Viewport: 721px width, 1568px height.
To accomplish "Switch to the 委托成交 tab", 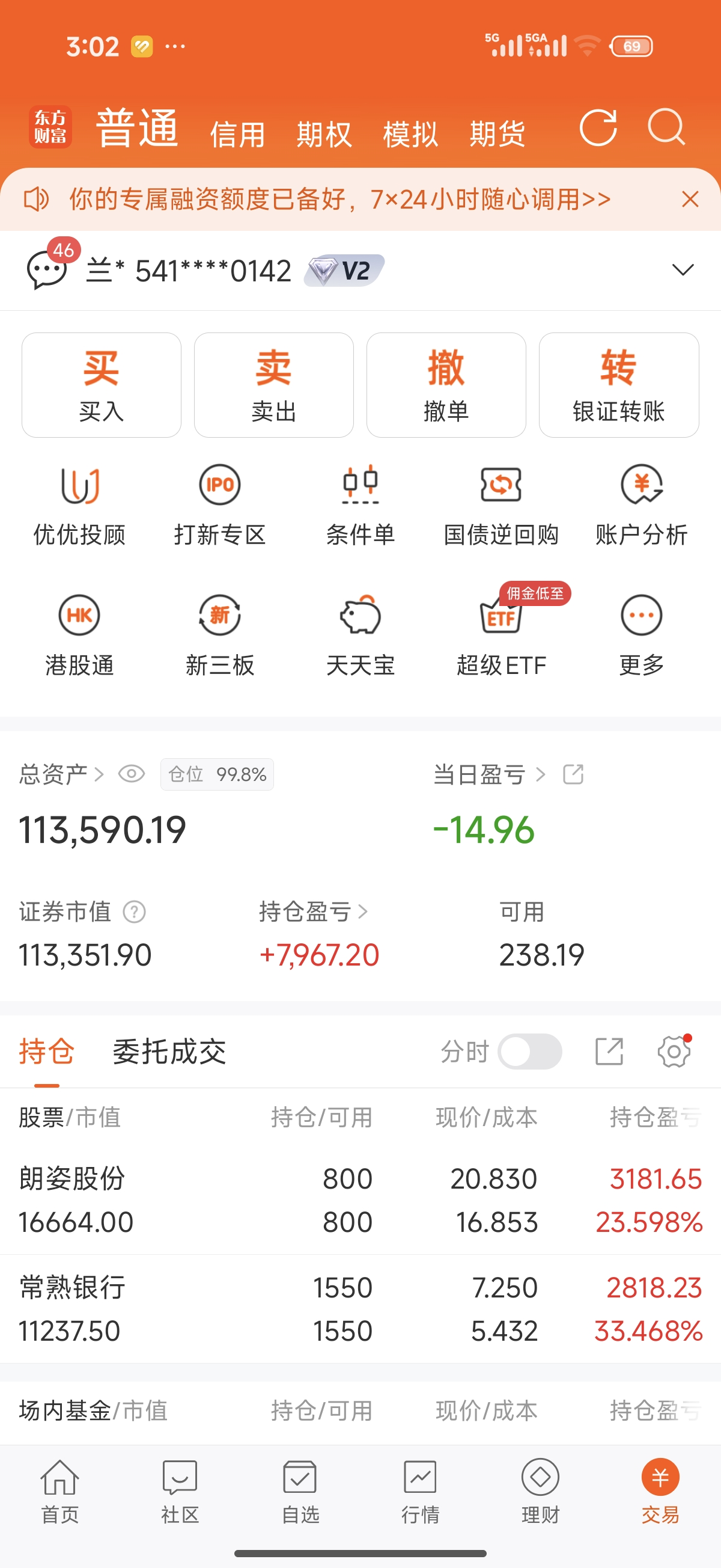I will point(169,1051).
